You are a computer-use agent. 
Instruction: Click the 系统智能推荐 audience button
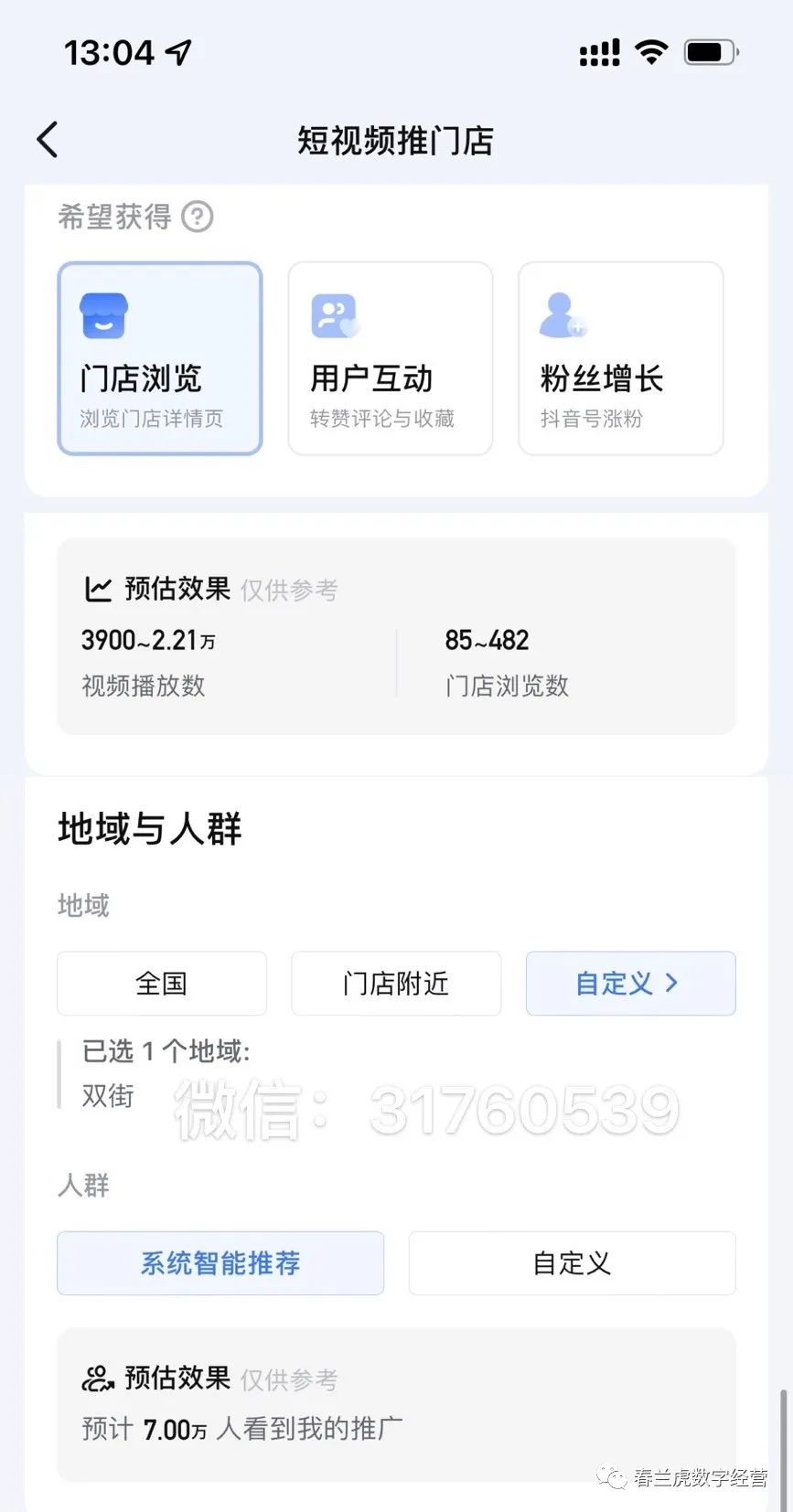(220, 1263)
